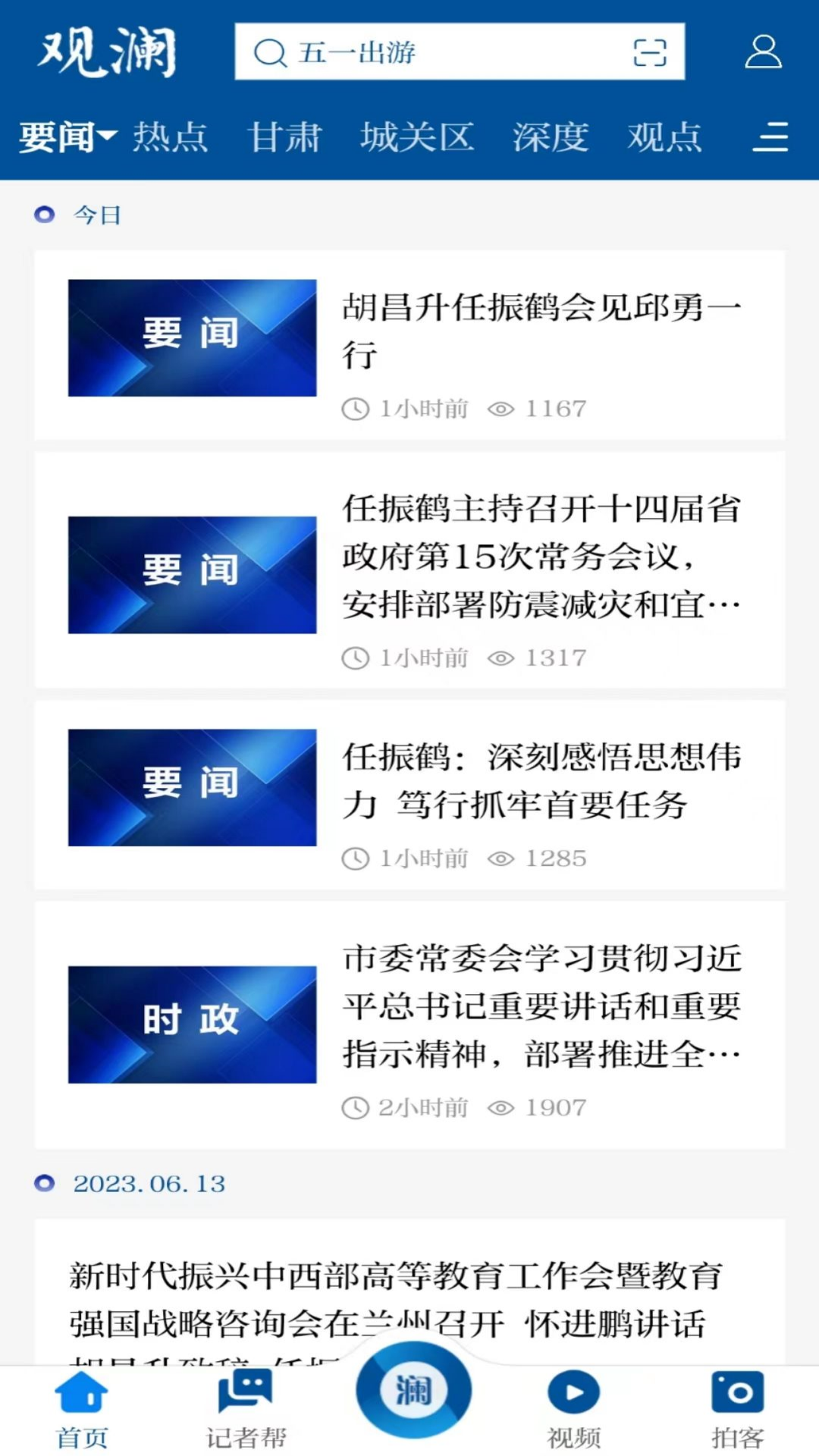The height and width of the screenshot is (1456, 819).
Task: Switch to the 甘肃 tab
Action: (285, 137)
